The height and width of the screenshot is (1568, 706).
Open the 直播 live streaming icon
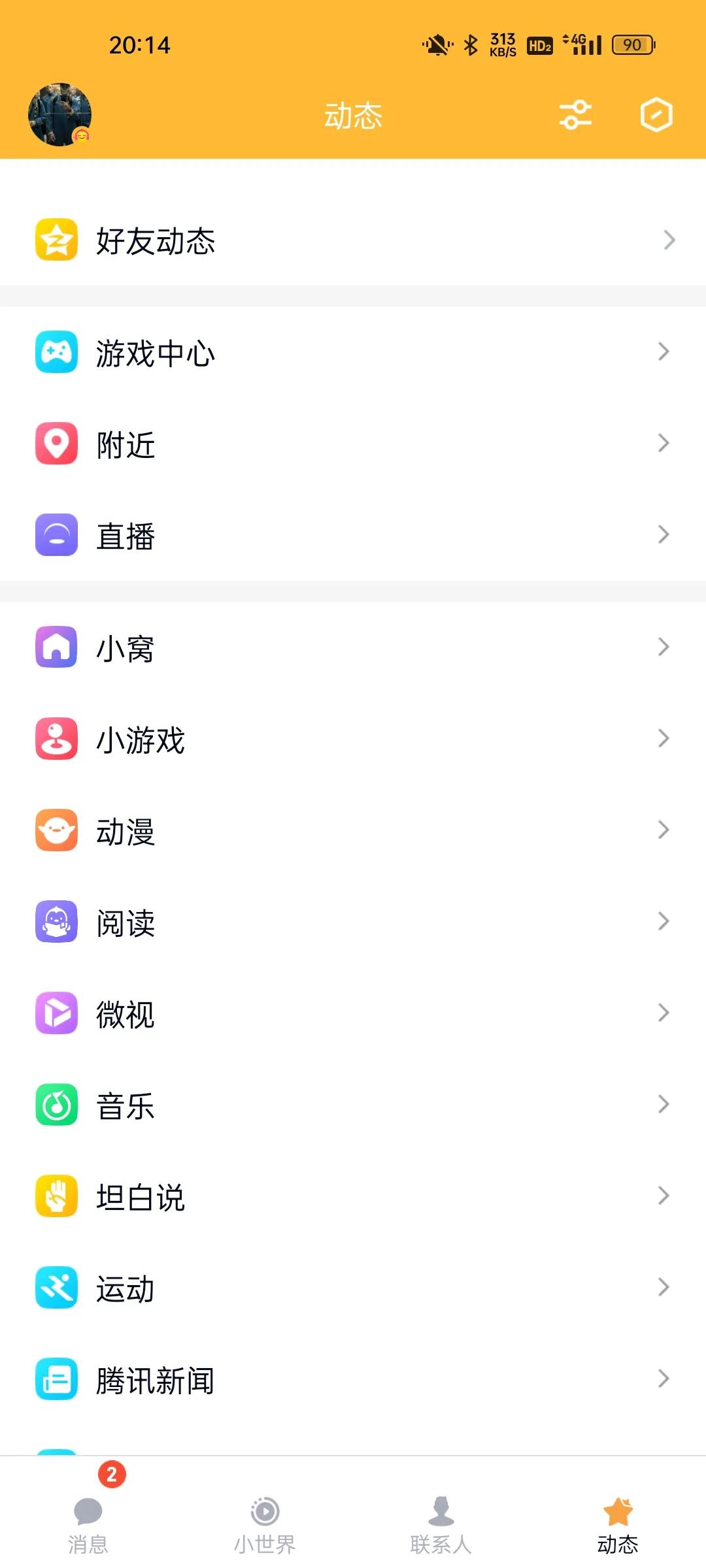56,536
